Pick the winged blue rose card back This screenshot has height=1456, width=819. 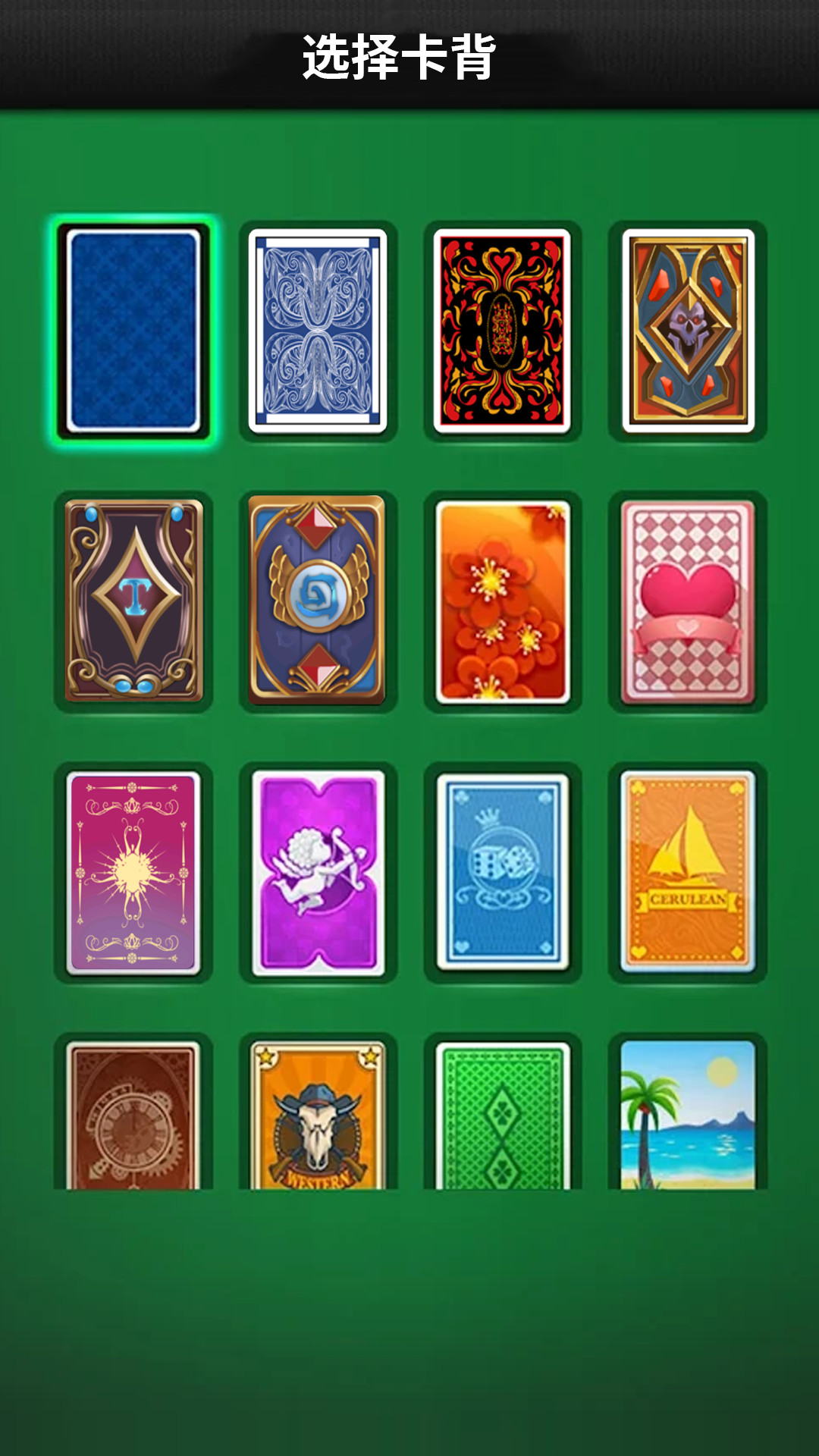(x=318, y=601)
